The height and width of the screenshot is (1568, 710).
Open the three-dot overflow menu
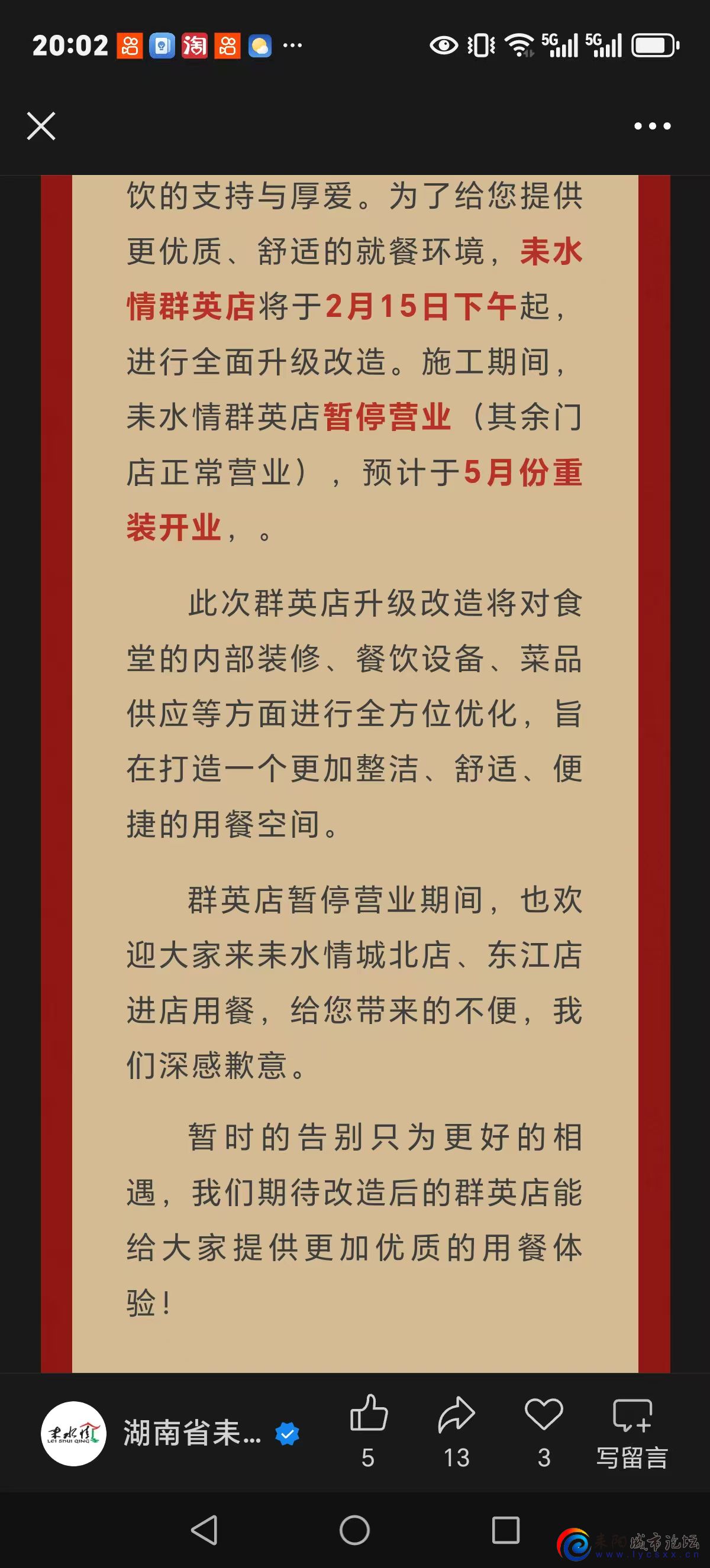652,126
